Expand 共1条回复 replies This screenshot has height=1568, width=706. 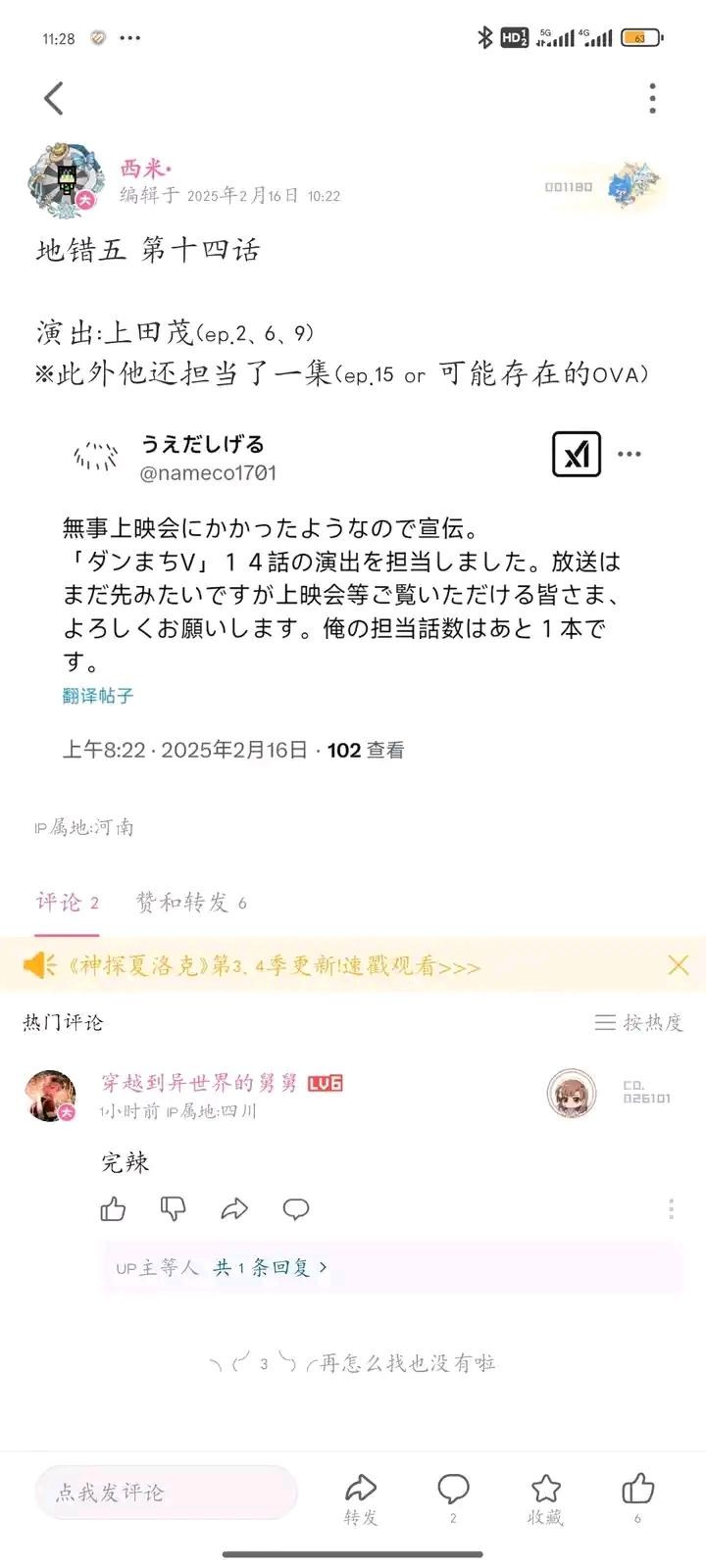click(x=270, y=1267)
